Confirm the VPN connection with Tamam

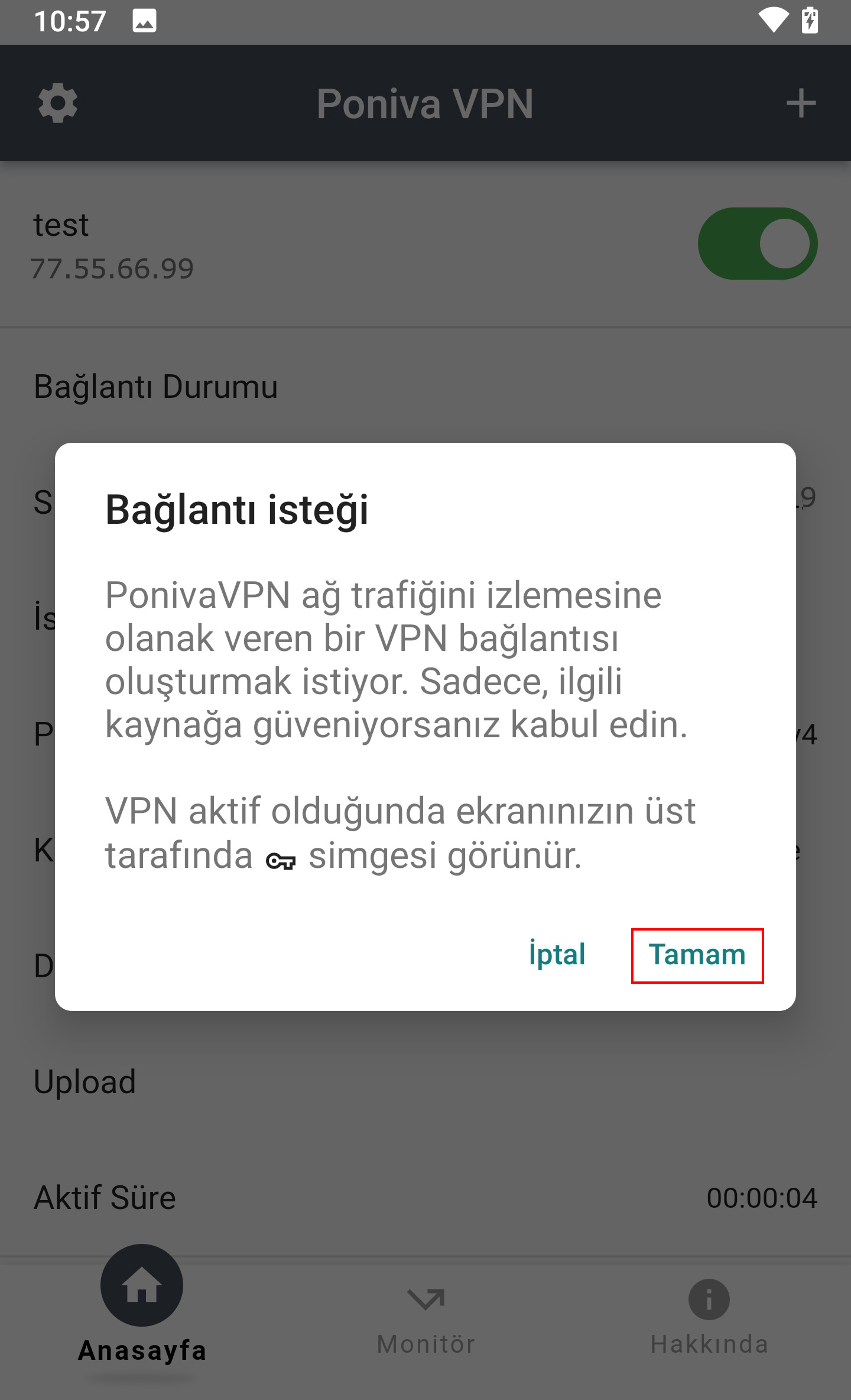click(697, 955)
